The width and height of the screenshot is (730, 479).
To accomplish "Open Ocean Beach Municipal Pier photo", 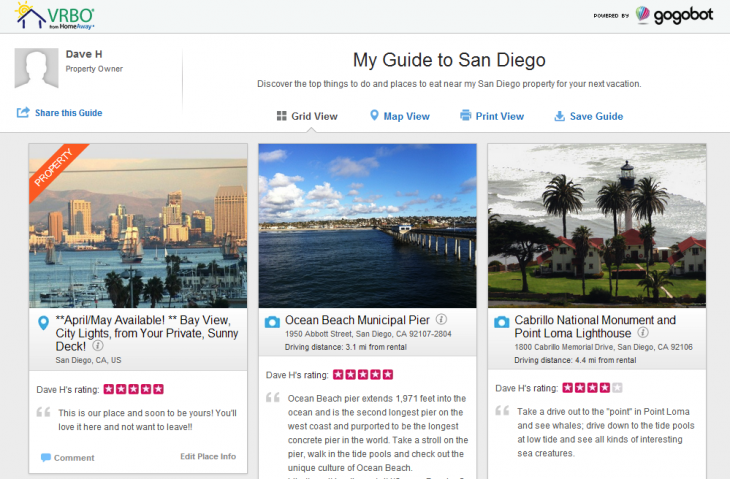I will tap(367, 225).
